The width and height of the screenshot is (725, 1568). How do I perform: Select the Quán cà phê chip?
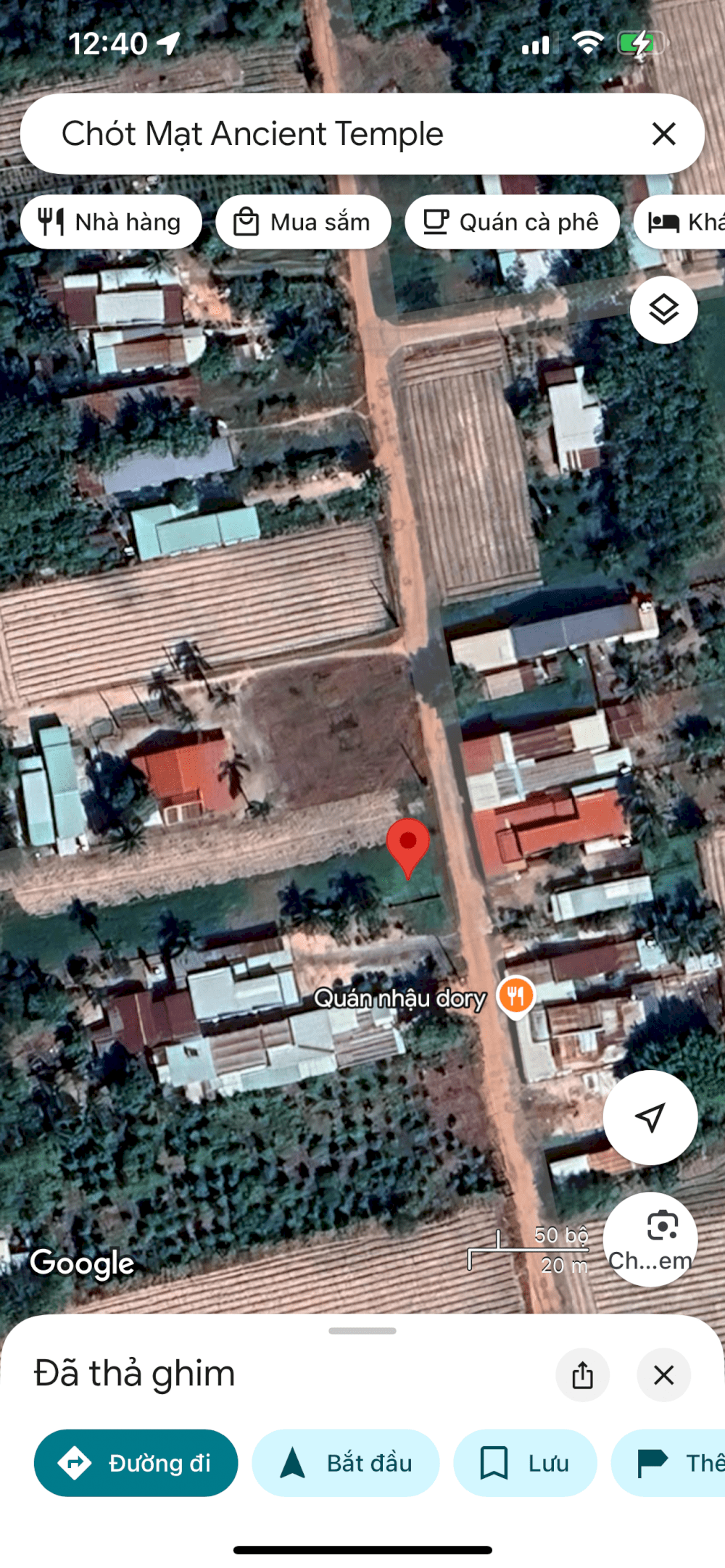pyautogui.click(x=512, y=222)
